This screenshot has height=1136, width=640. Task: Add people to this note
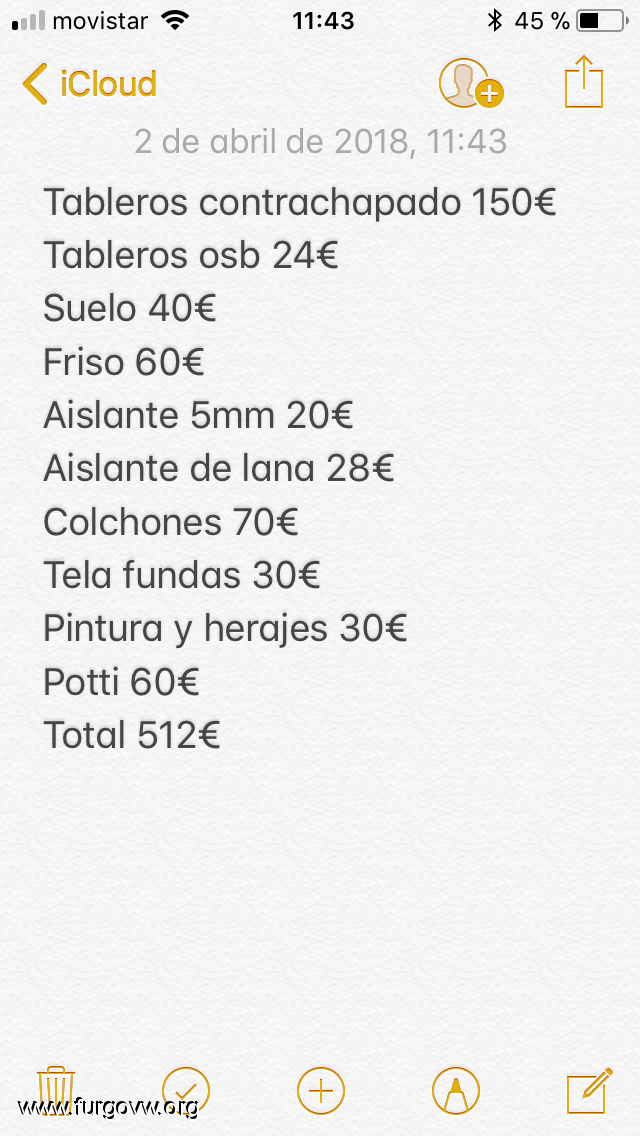pyautogui.click(x=471, y=83)
